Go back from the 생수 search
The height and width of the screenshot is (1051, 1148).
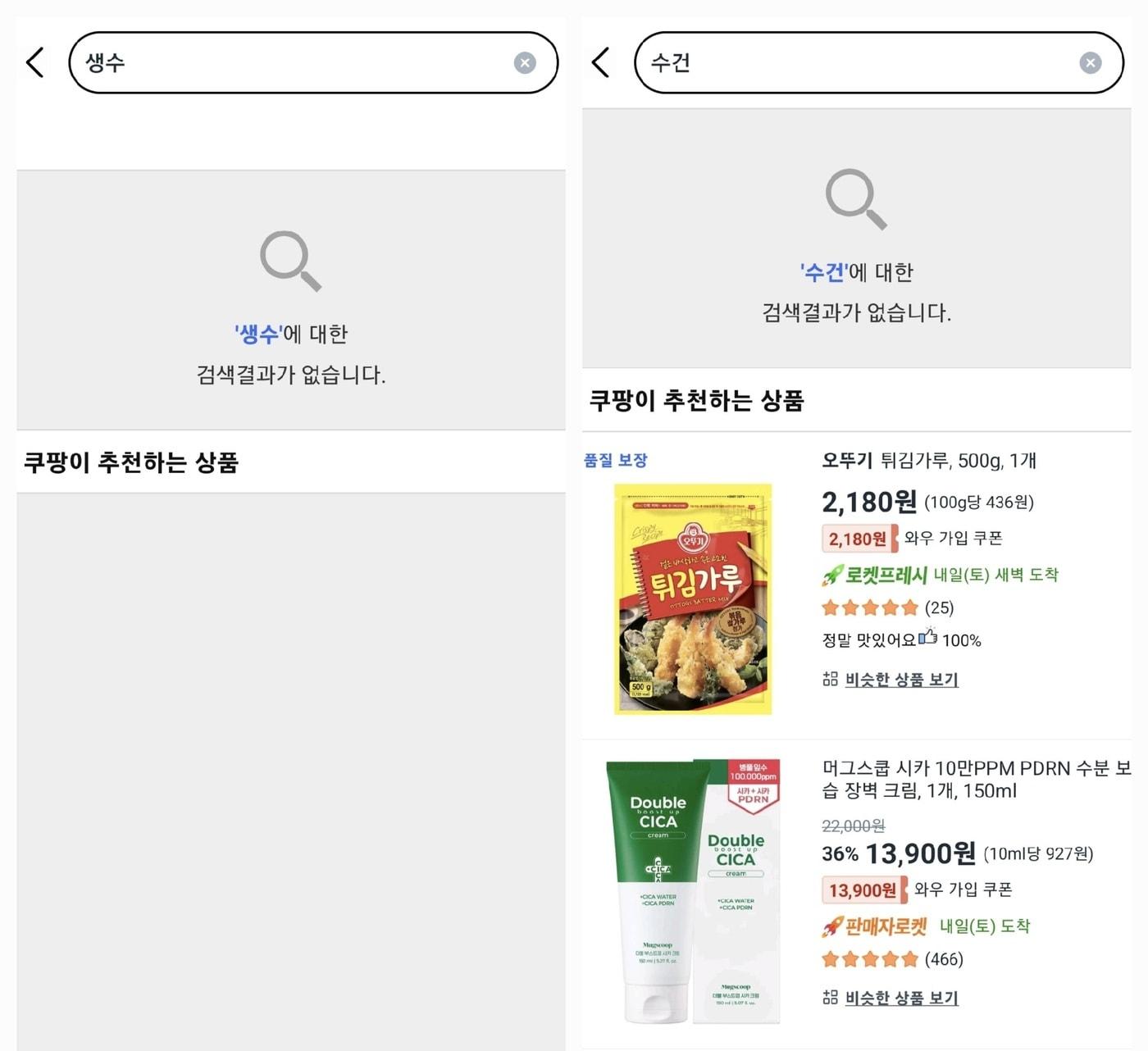34,62
